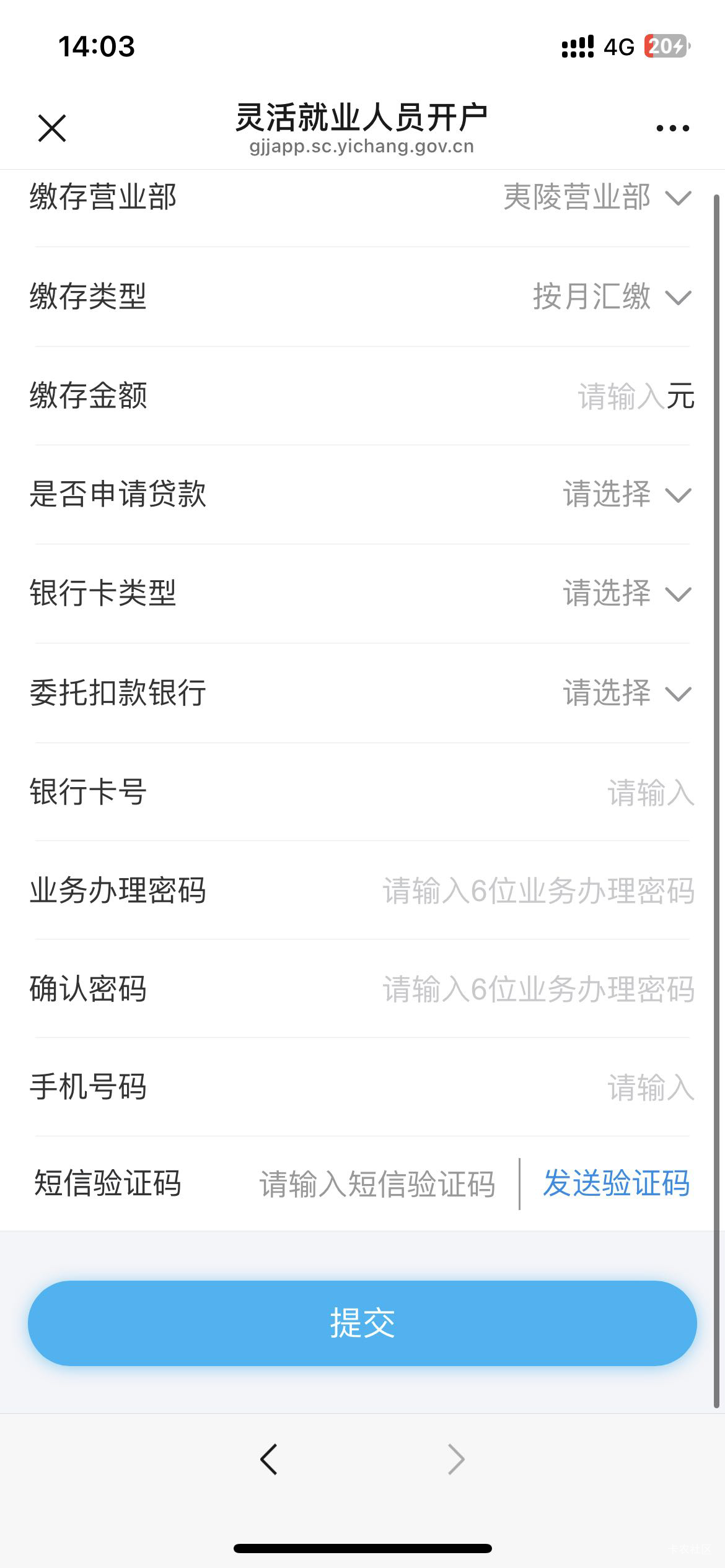Open the three-dot overflow menu
This screenshot has width=725, height=1568.
pos(672,128)
